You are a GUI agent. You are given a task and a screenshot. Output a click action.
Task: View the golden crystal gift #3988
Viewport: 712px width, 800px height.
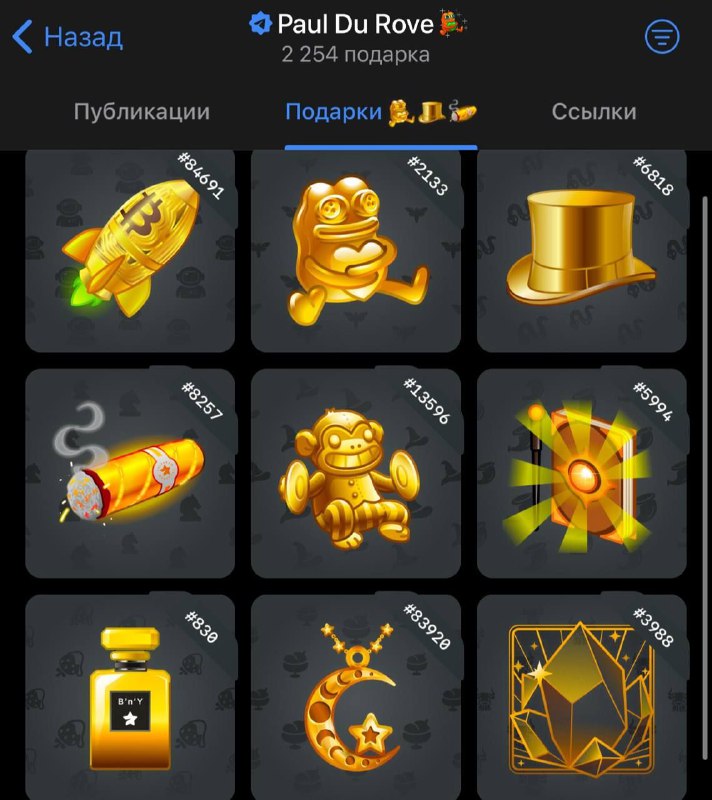(582, 697)
